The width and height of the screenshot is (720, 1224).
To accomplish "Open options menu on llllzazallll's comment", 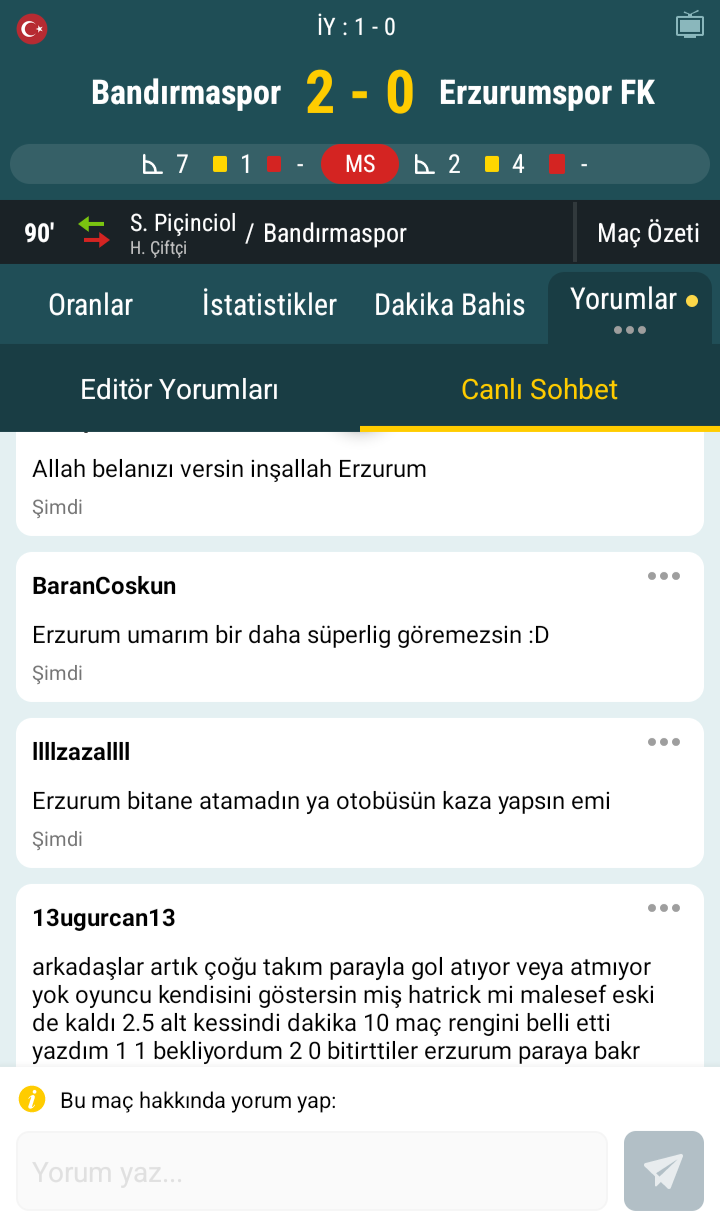I will 664,742.
